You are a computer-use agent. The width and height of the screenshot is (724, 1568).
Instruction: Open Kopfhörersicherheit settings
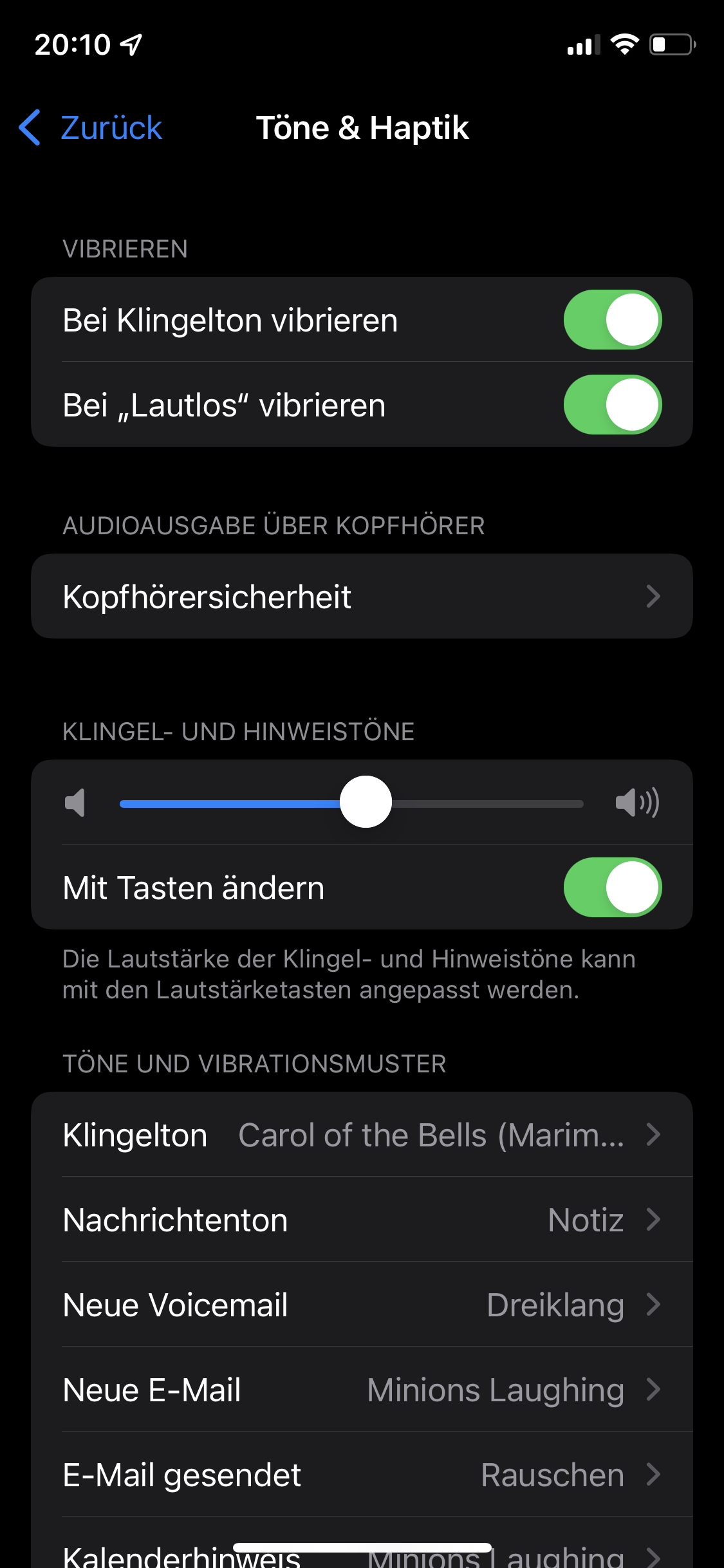tap(362, 597)
